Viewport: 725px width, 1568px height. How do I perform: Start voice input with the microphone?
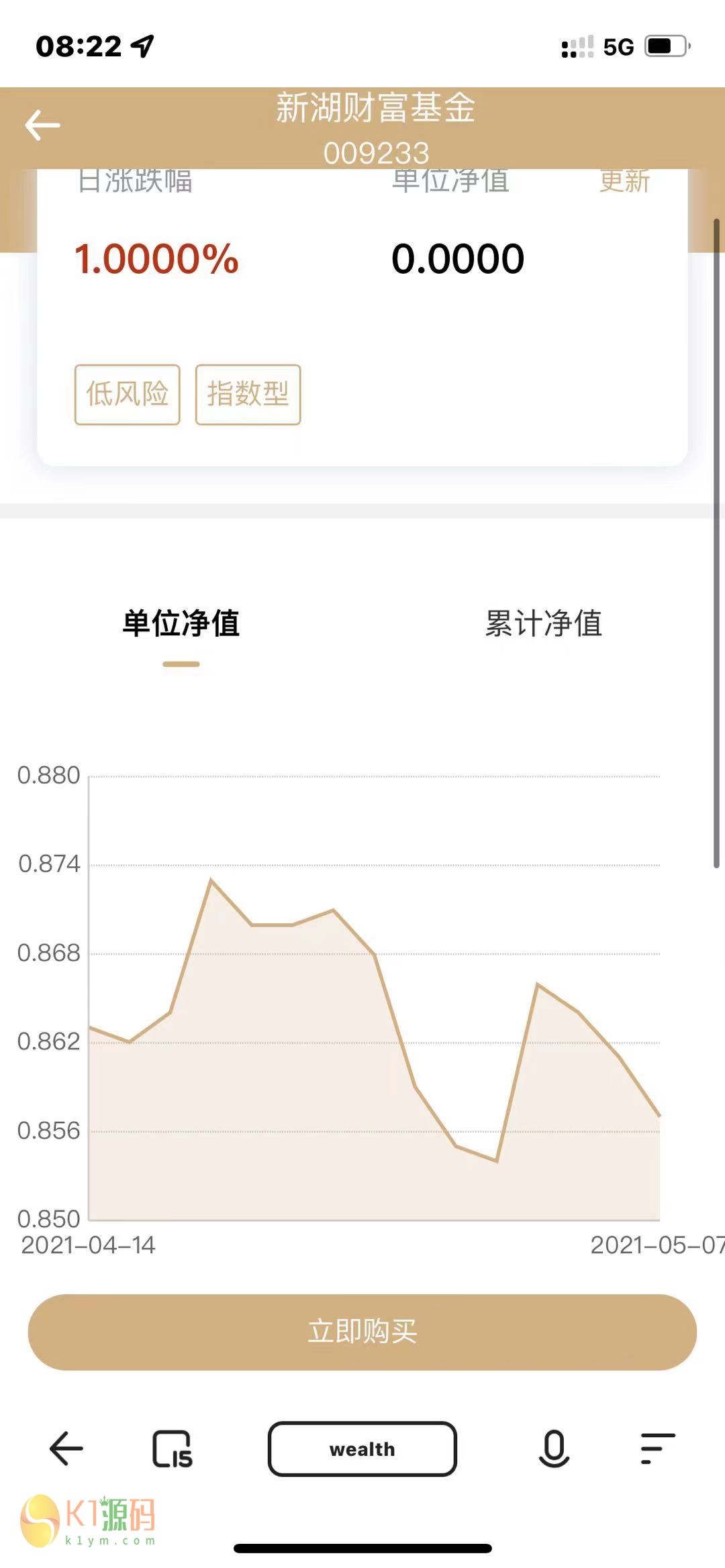[x=554, y=1449]
